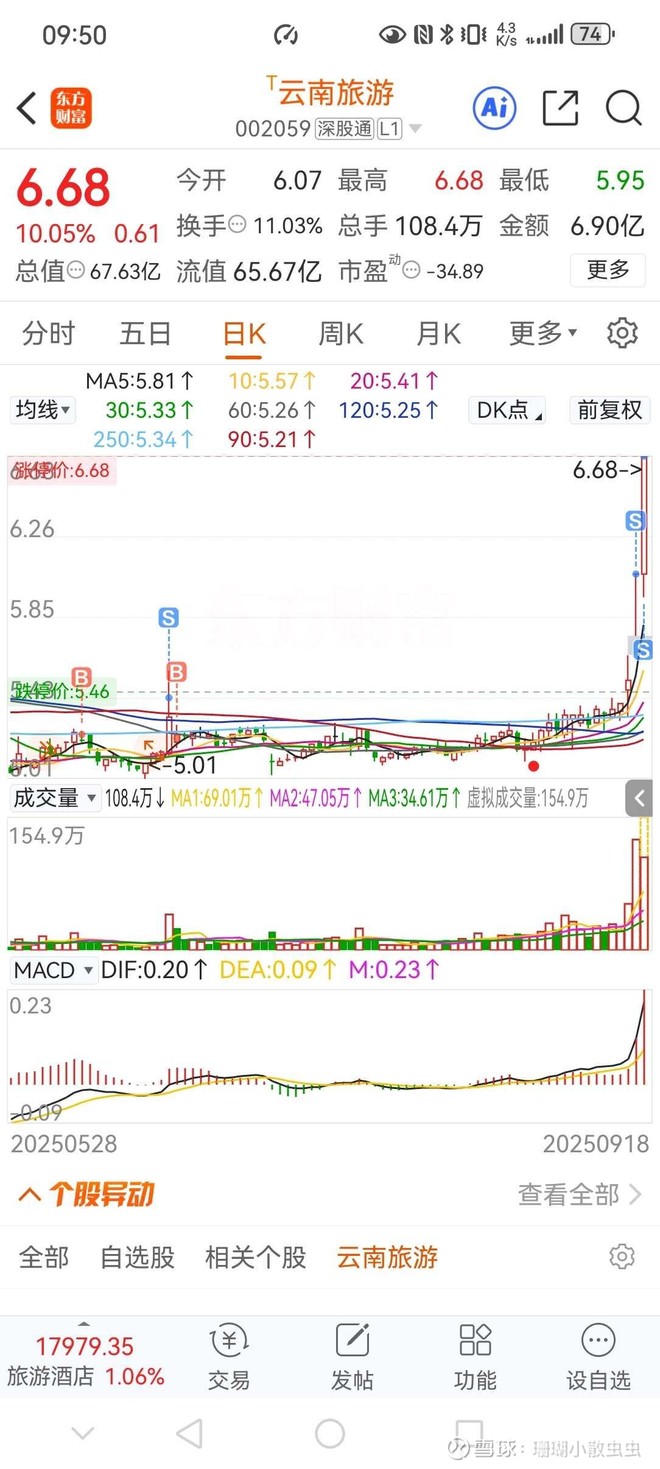Switch to 分时 chart tab
This screenshot has width=660, height=1469.
(48, 334)
